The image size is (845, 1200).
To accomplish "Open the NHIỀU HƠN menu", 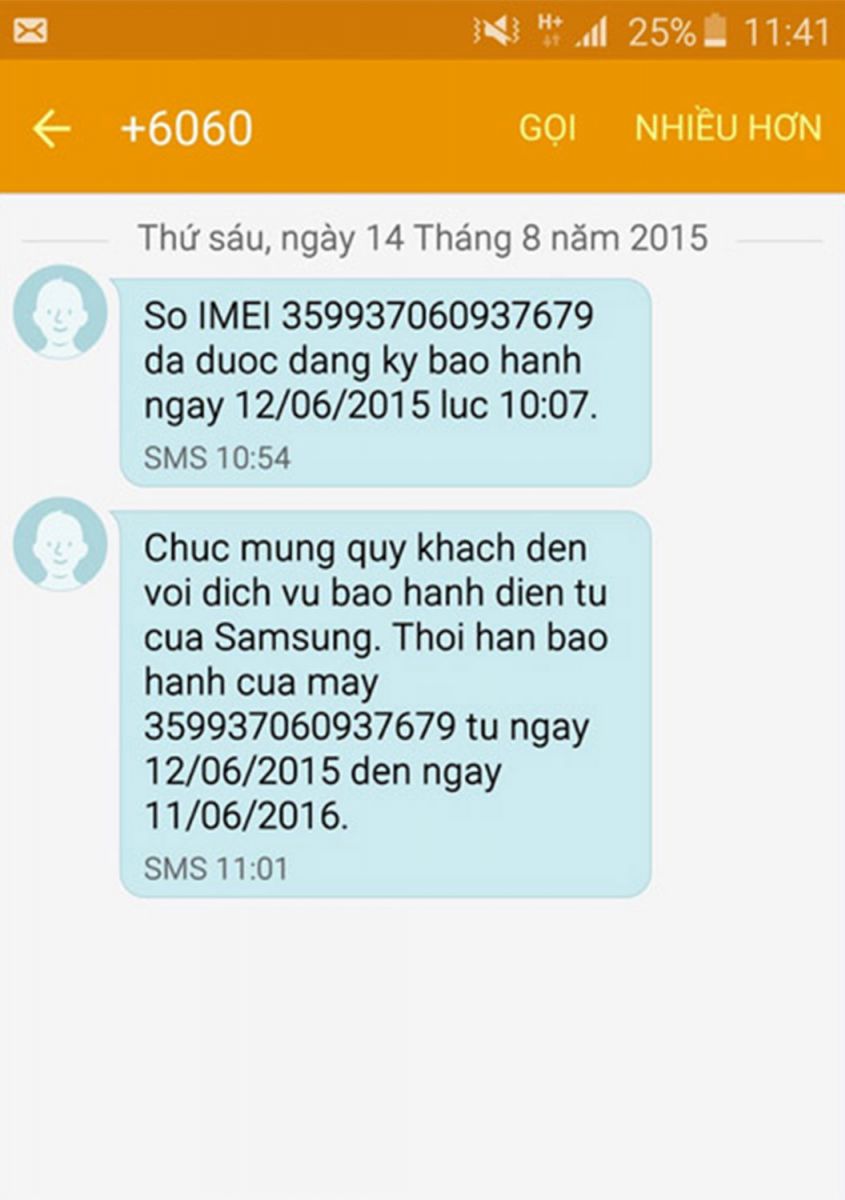I will point(727,128).
